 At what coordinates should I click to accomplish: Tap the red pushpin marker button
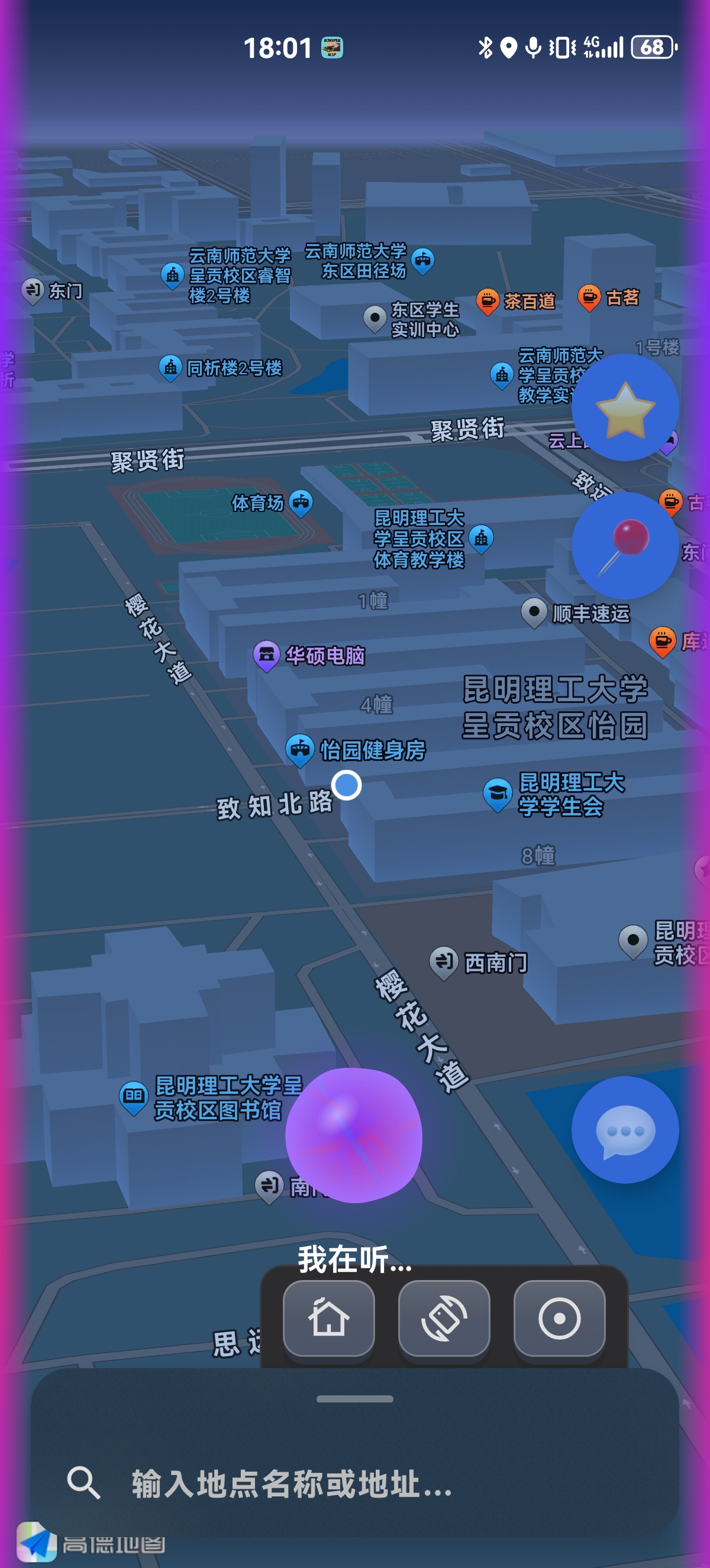click(625, 545)
